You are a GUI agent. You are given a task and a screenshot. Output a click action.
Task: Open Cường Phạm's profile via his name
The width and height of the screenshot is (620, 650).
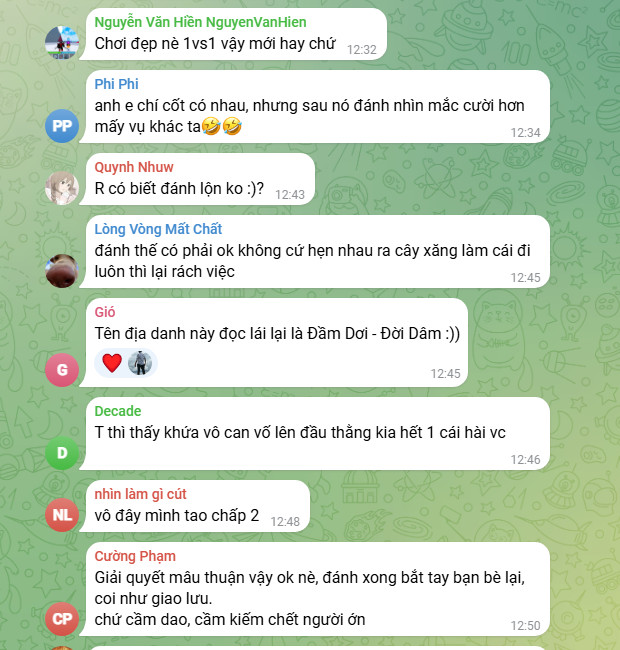click(x=135, y=556)
